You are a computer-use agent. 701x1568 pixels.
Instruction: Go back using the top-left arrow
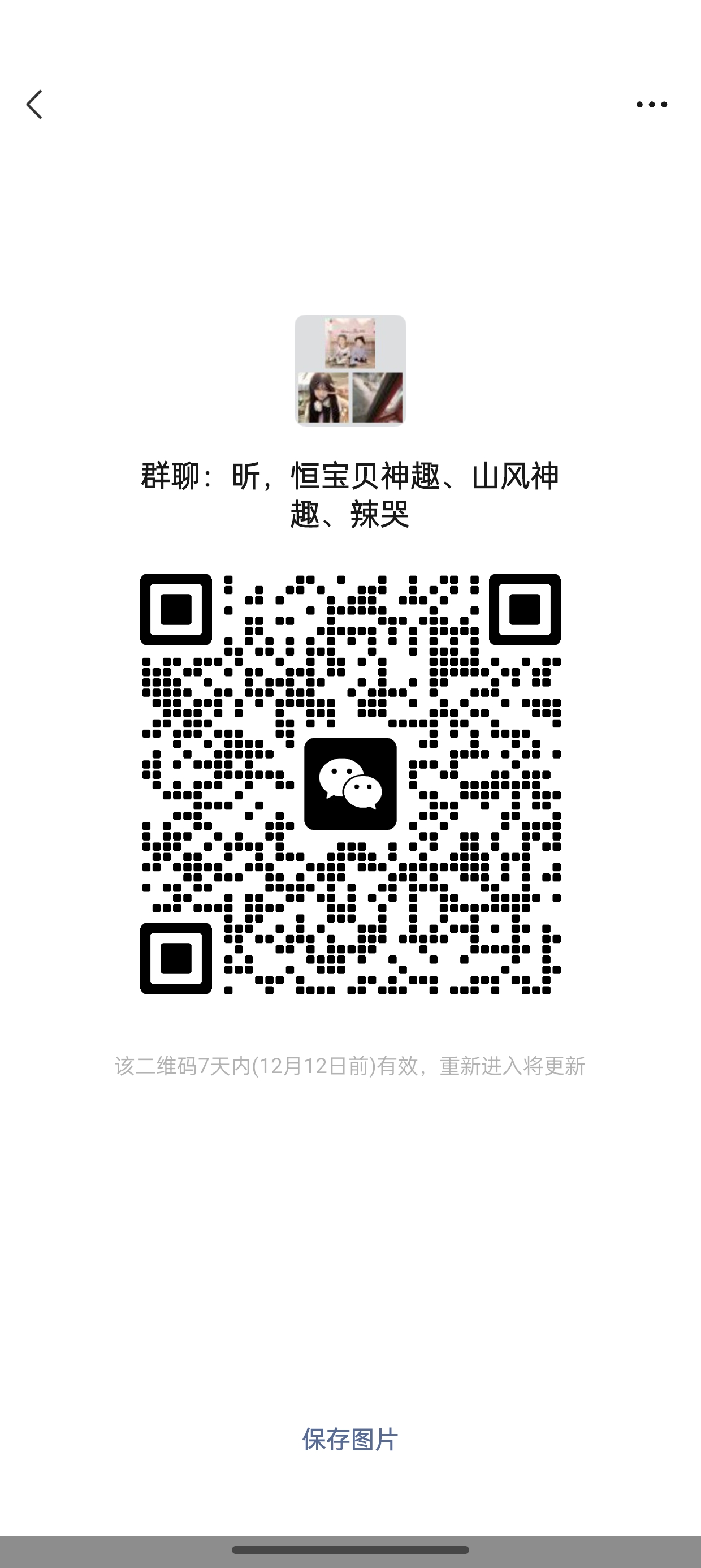point(34,105)
